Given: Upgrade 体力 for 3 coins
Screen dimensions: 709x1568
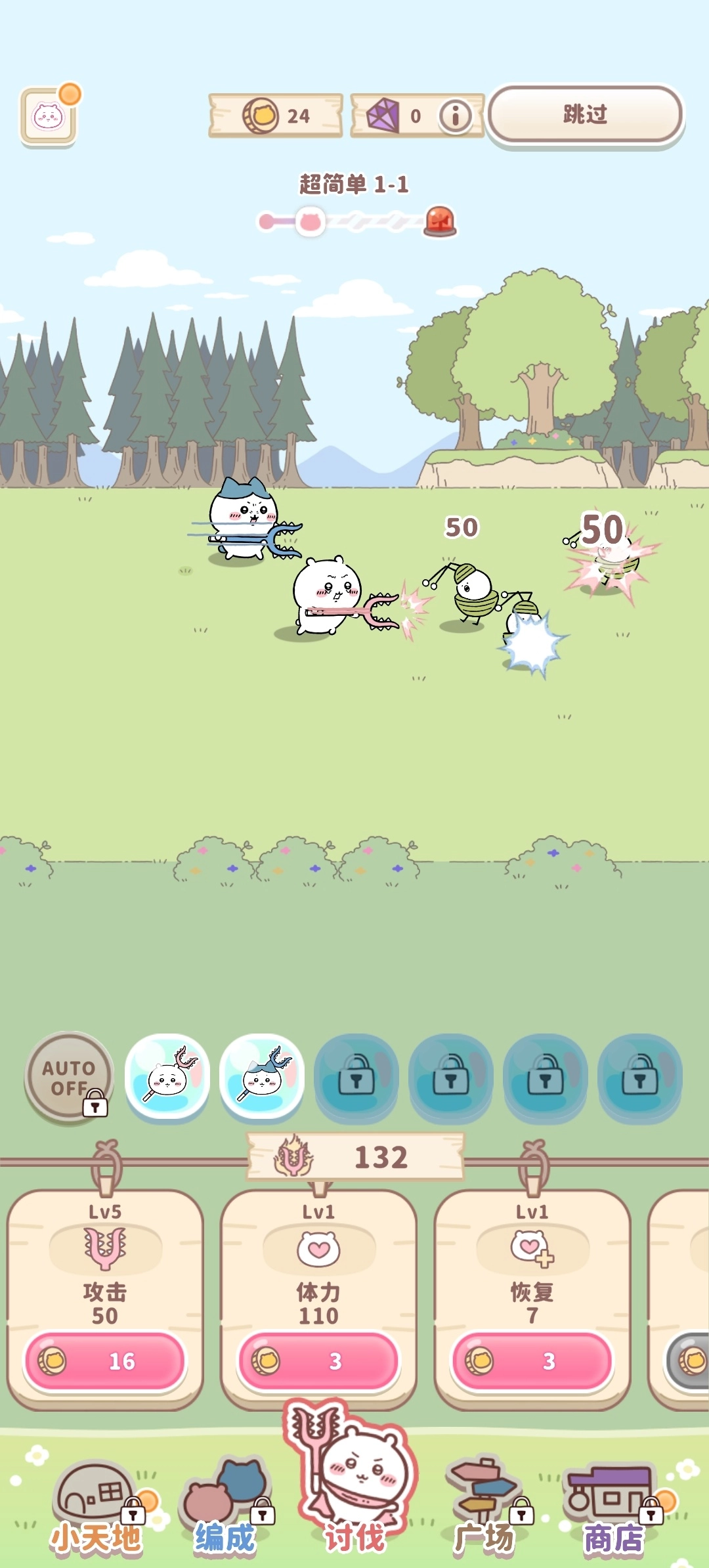Looking at the screenshot, I should [318, 1361].
